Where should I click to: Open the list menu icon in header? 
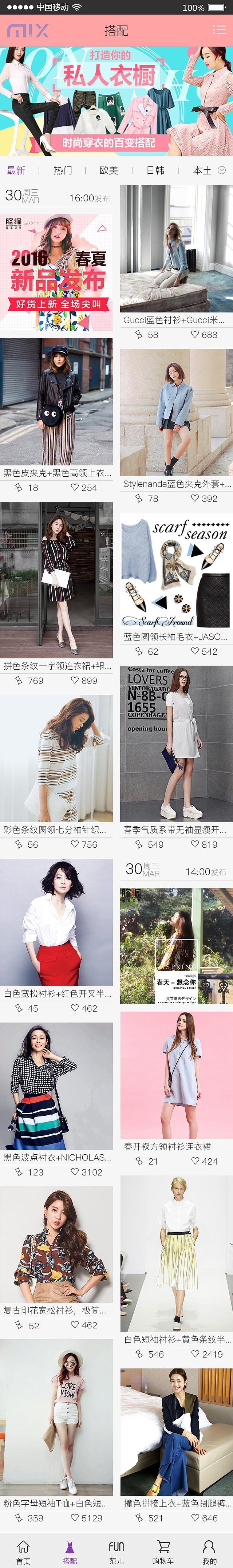[219, 30]
